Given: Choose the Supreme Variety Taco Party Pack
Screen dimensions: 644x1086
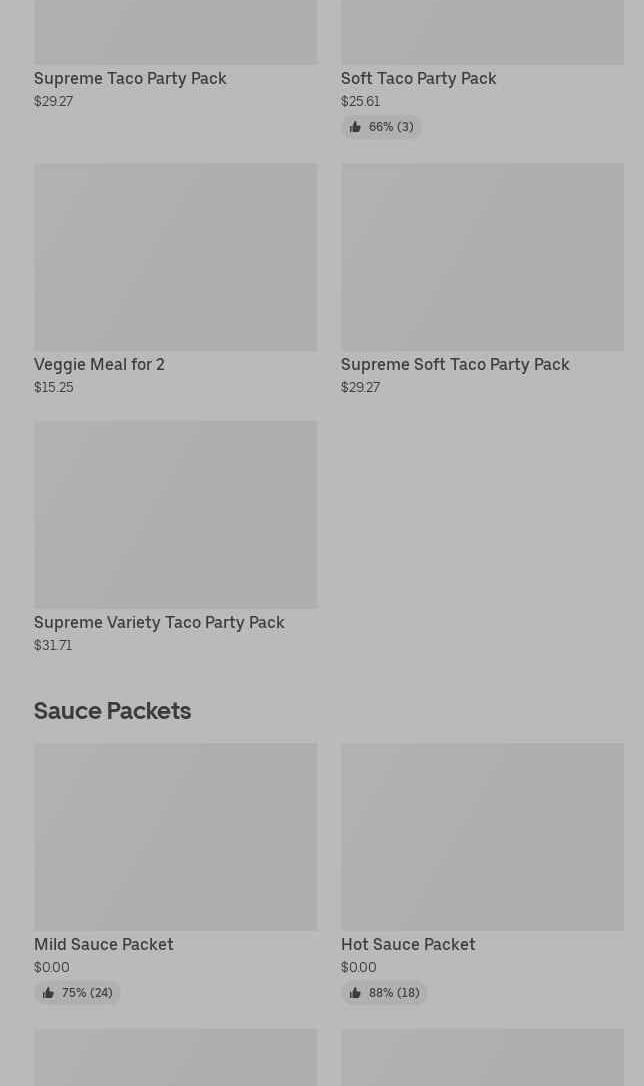Looking at the screenshot, I should tap(175, 515).
